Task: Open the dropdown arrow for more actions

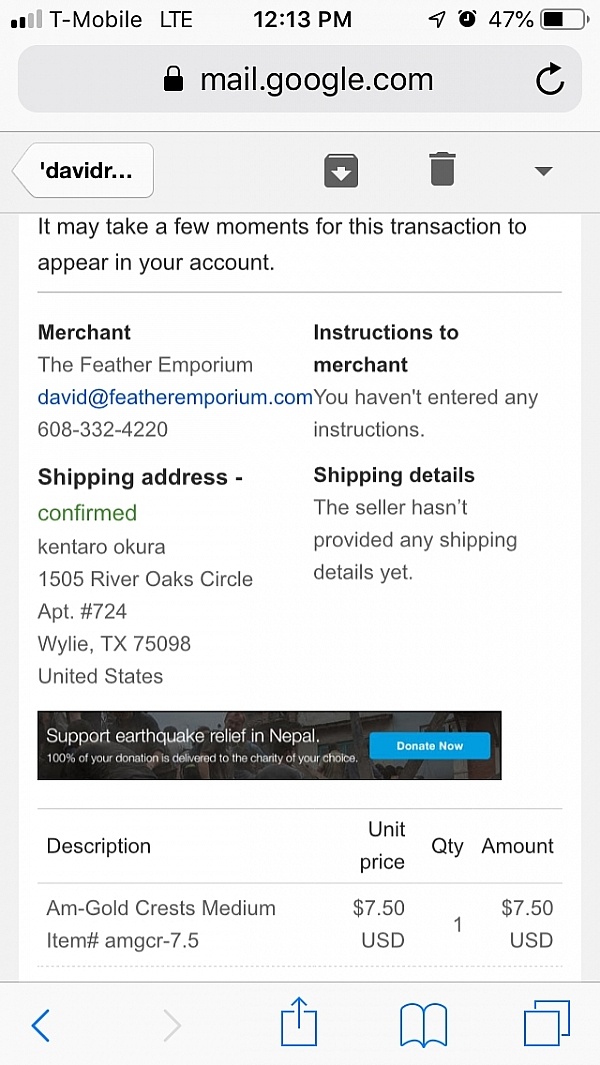Action: (x=543, y=171)
